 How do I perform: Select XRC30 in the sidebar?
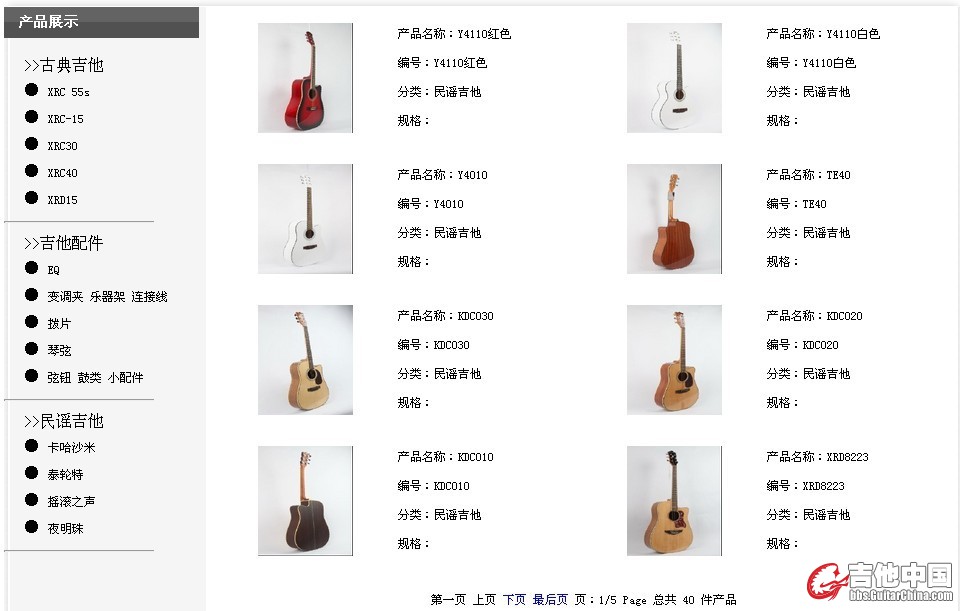click(62, 146)
